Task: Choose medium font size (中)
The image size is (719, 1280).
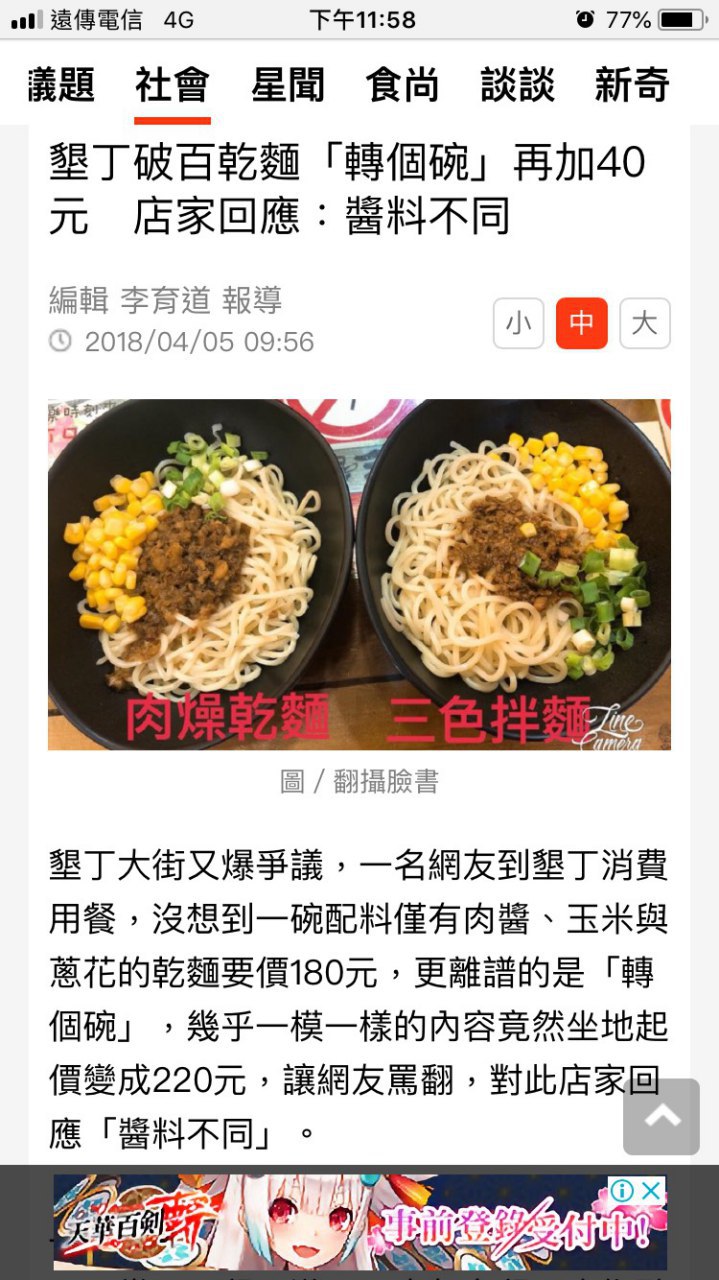Action: pyautogui.click(x=582, y=324)
